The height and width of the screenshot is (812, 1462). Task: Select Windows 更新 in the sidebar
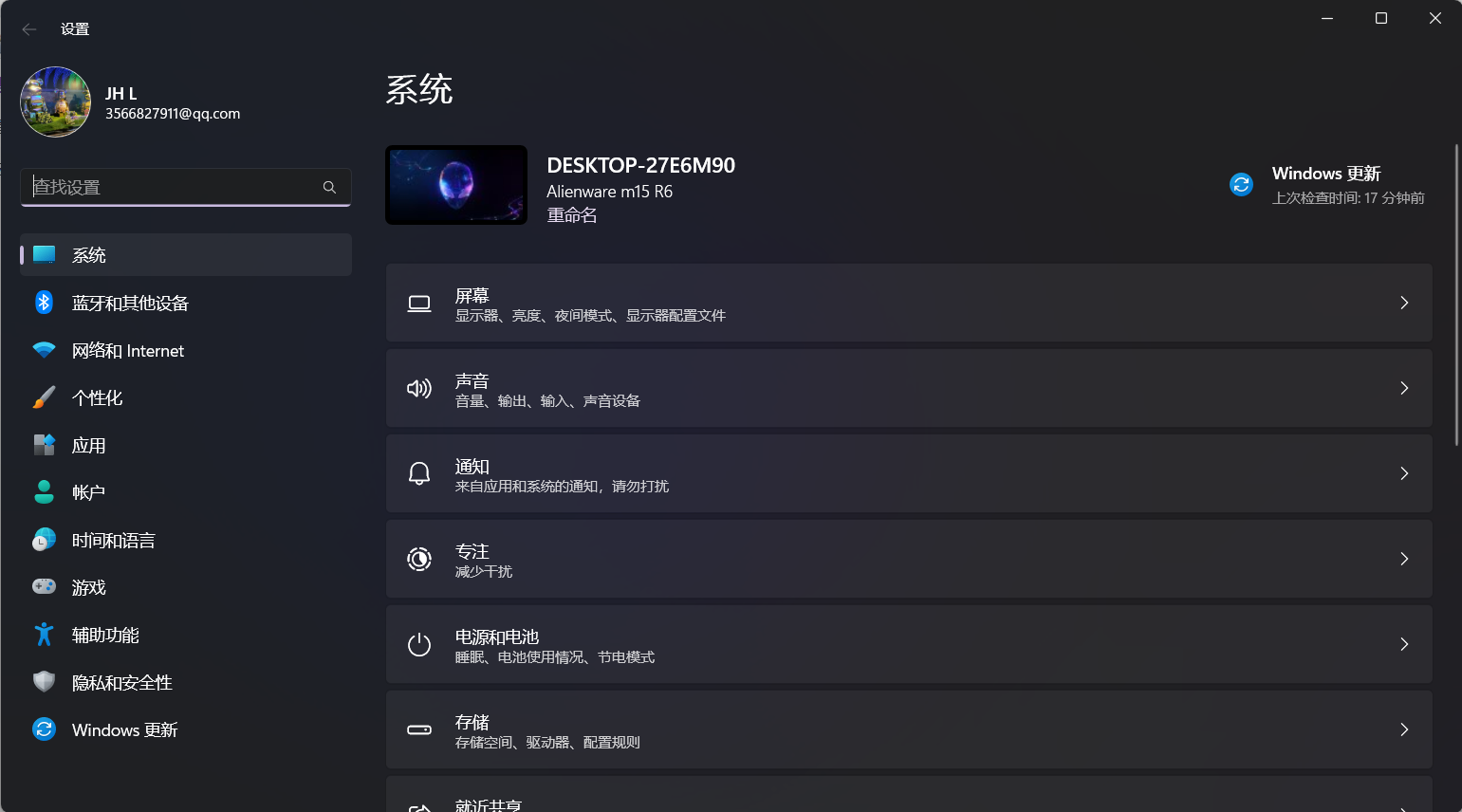click(x=124, y=730)
